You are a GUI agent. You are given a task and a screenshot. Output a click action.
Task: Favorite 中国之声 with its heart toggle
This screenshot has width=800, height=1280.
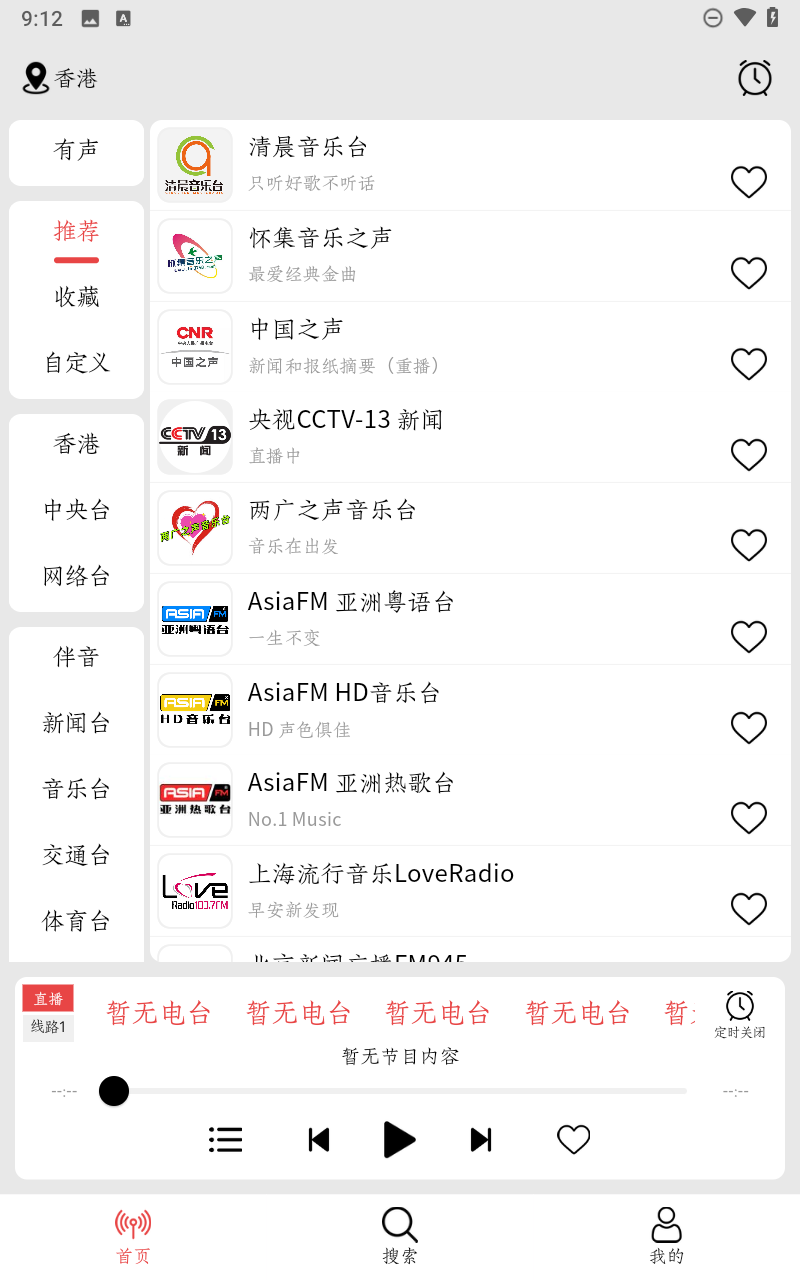click(749, 363)
